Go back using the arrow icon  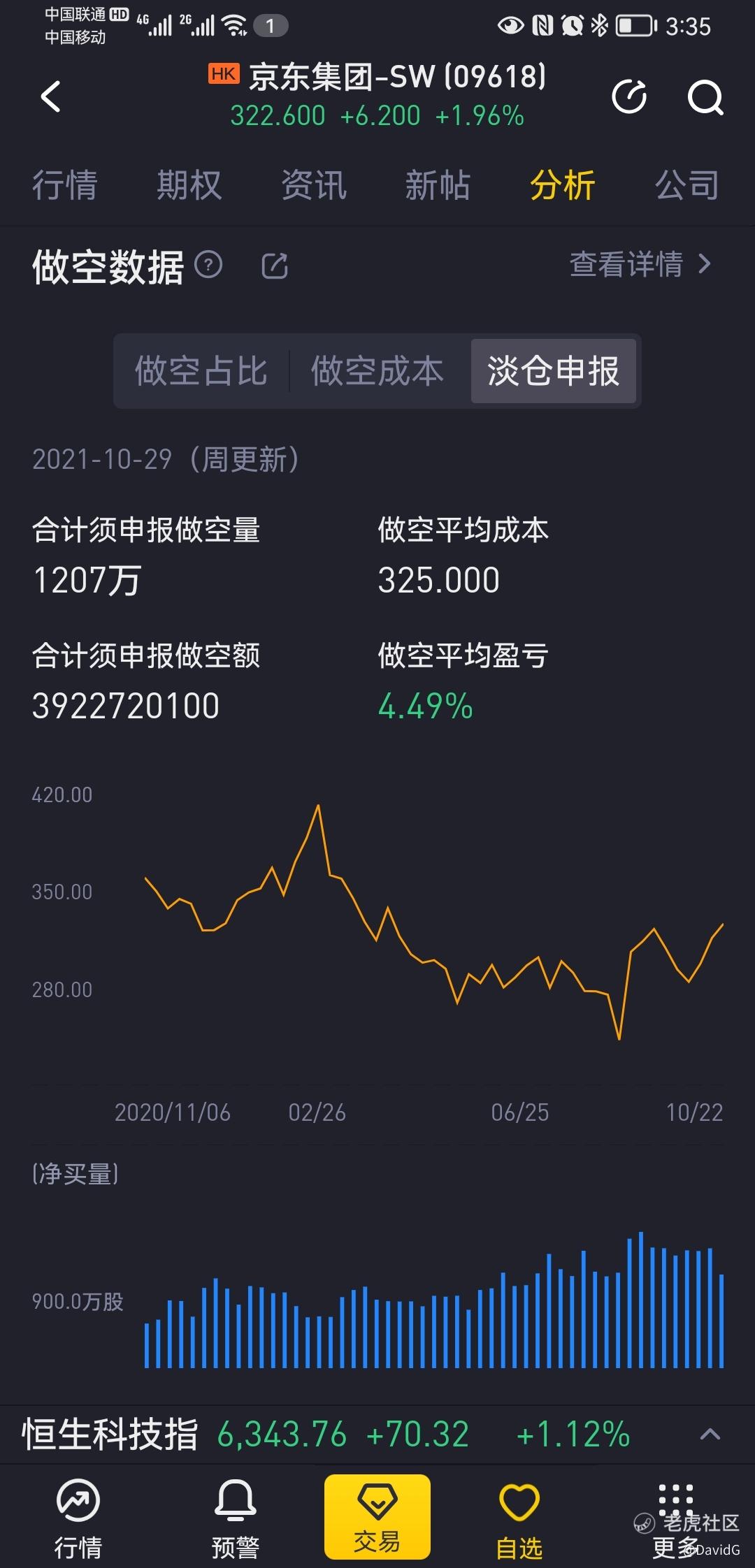coord(50,96)
